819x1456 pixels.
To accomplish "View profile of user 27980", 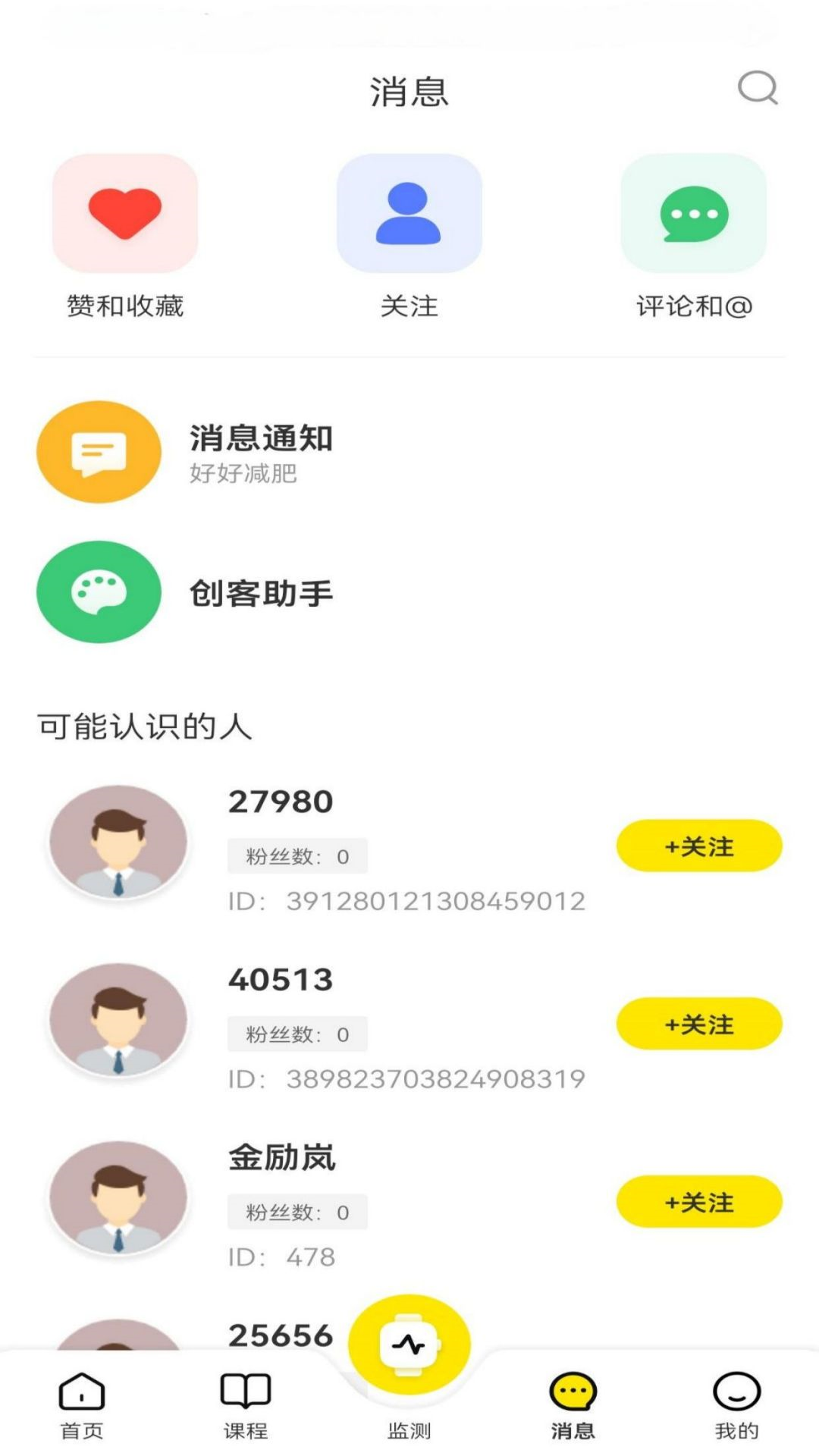I will tap(118, 842).
